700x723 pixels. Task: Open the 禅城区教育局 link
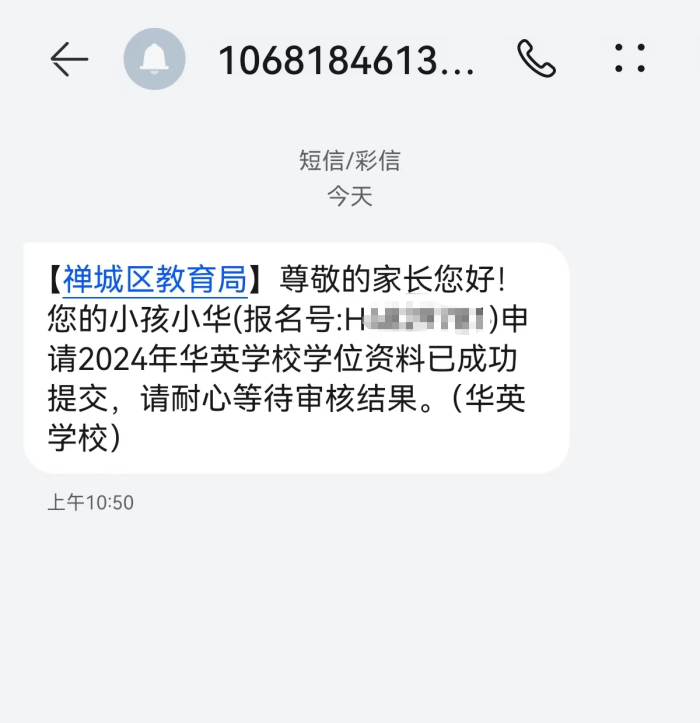click(x=155, y=279)
